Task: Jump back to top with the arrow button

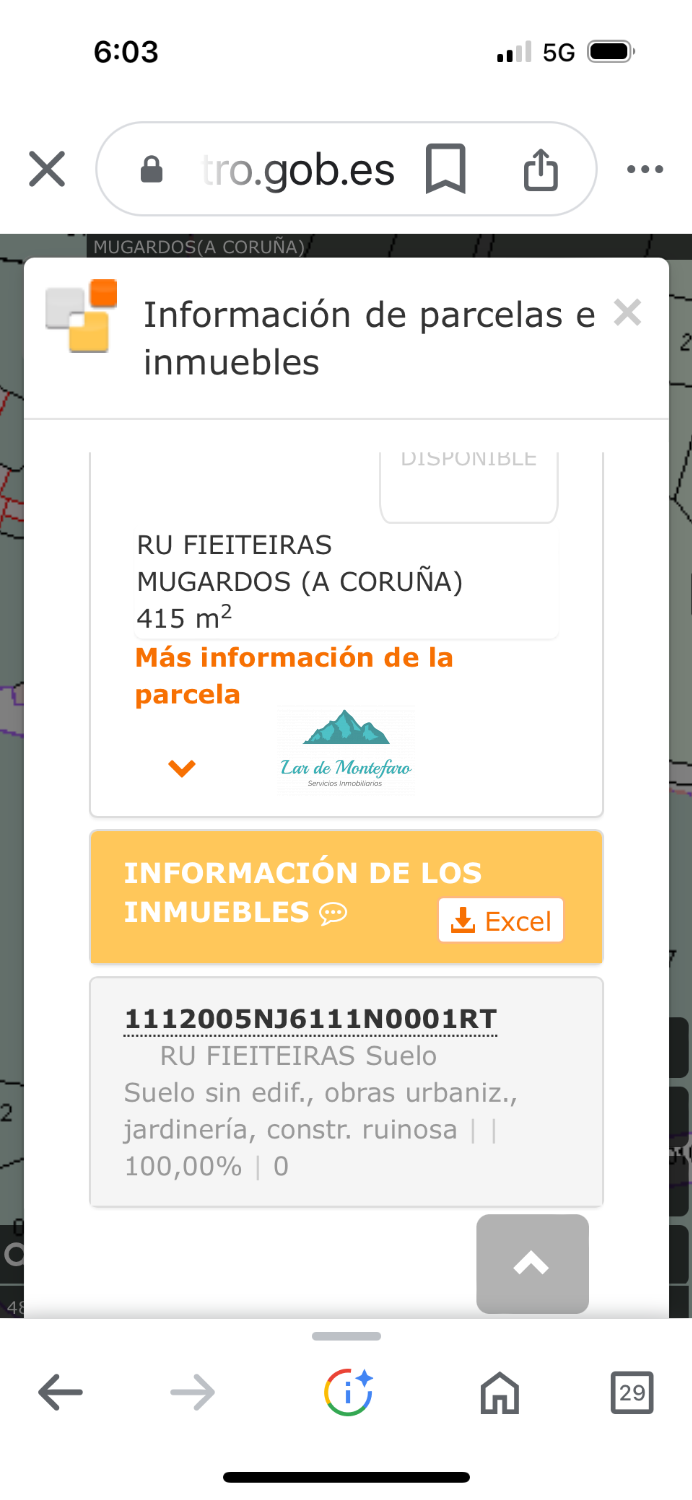Action: coord(532,1264)
